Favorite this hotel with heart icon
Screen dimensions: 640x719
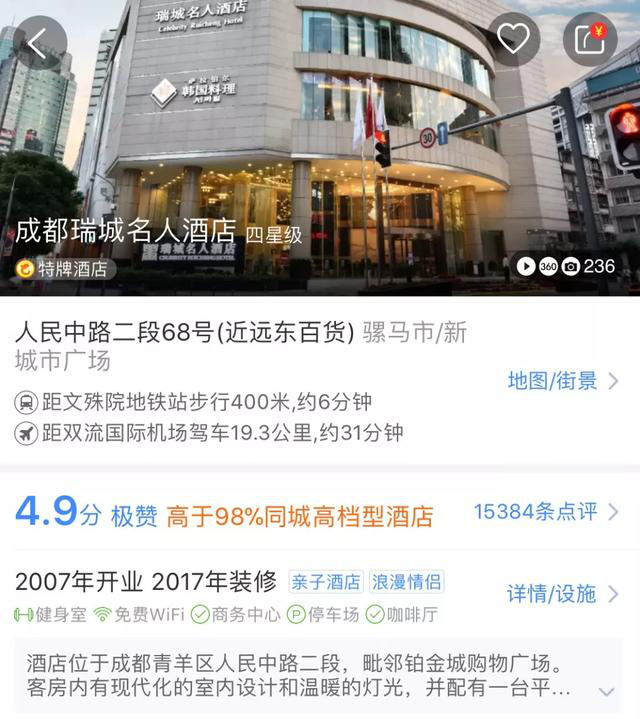click(514, 39)
